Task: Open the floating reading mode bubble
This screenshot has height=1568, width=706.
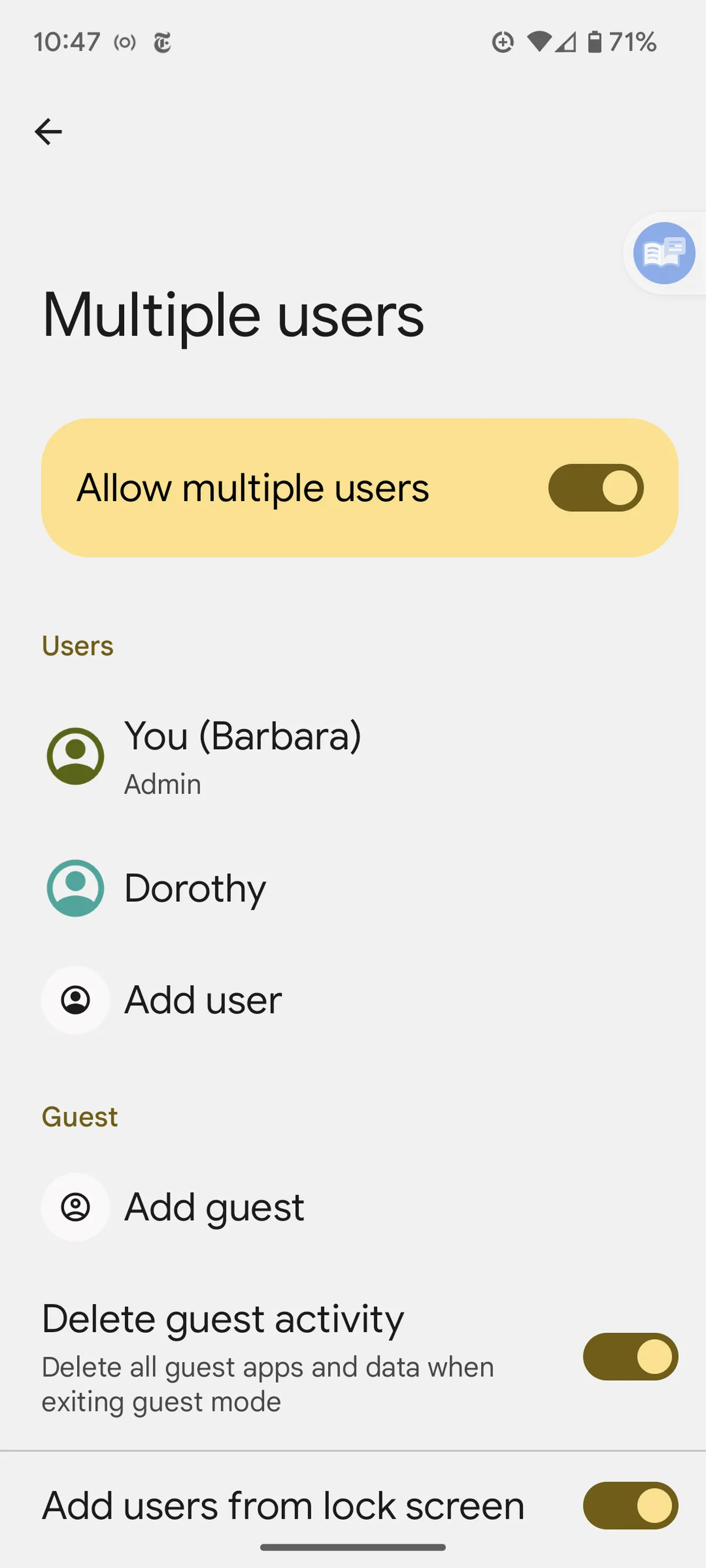Action: [x=664, y=253]
